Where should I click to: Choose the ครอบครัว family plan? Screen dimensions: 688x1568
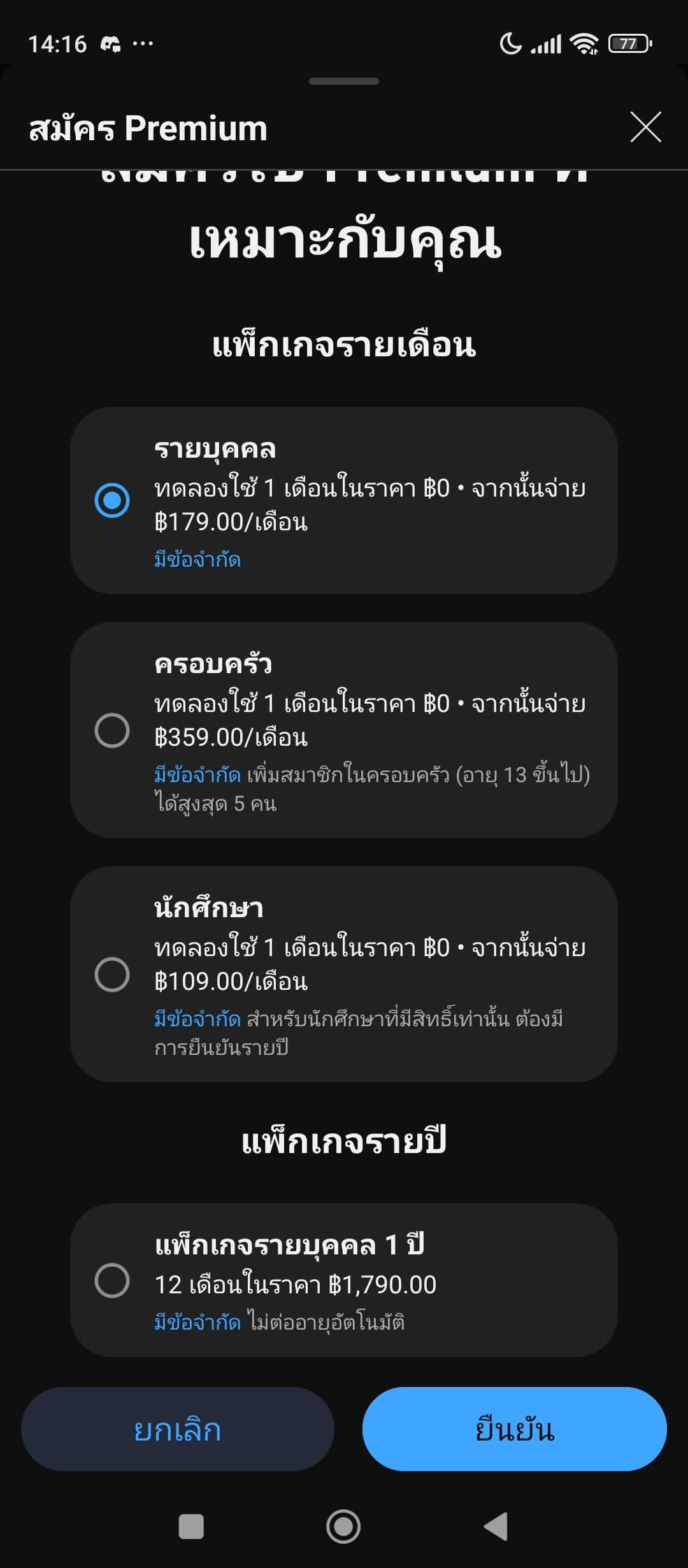[x=112, y=730]
